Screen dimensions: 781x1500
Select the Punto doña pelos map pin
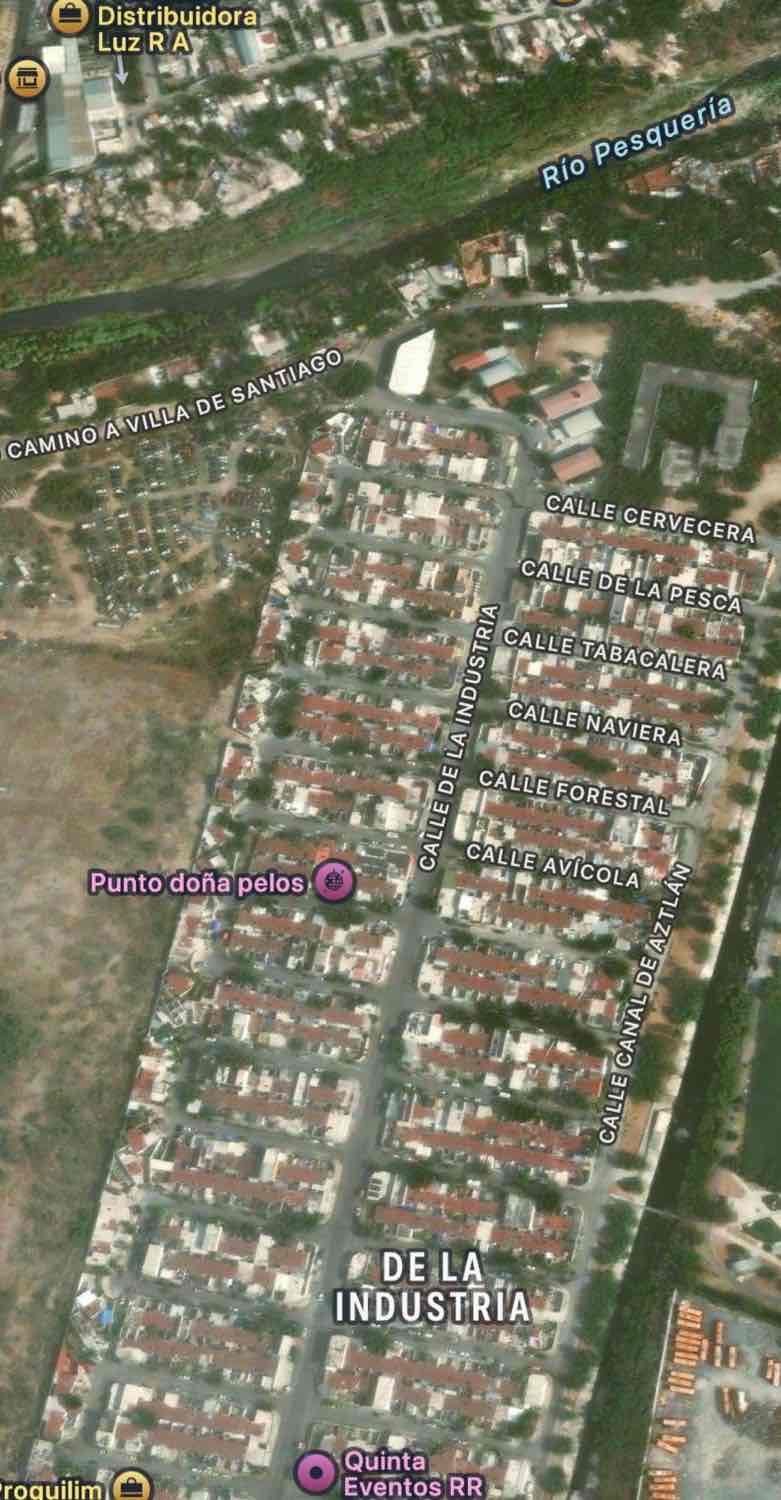coord(333,881)
